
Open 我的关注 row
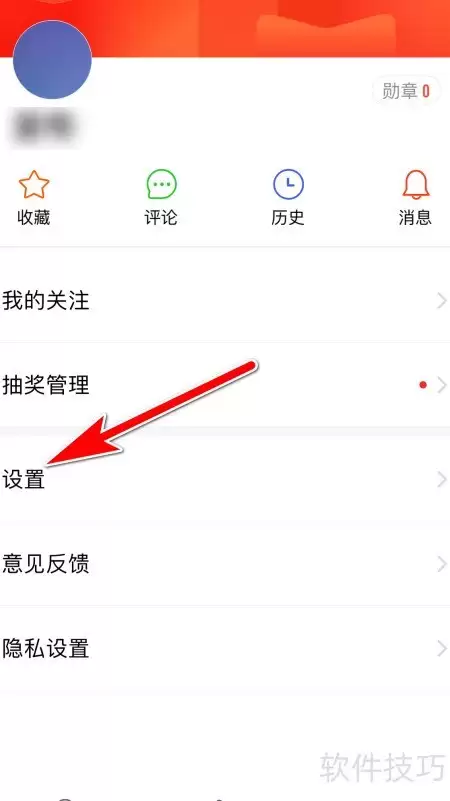[225, 301]
